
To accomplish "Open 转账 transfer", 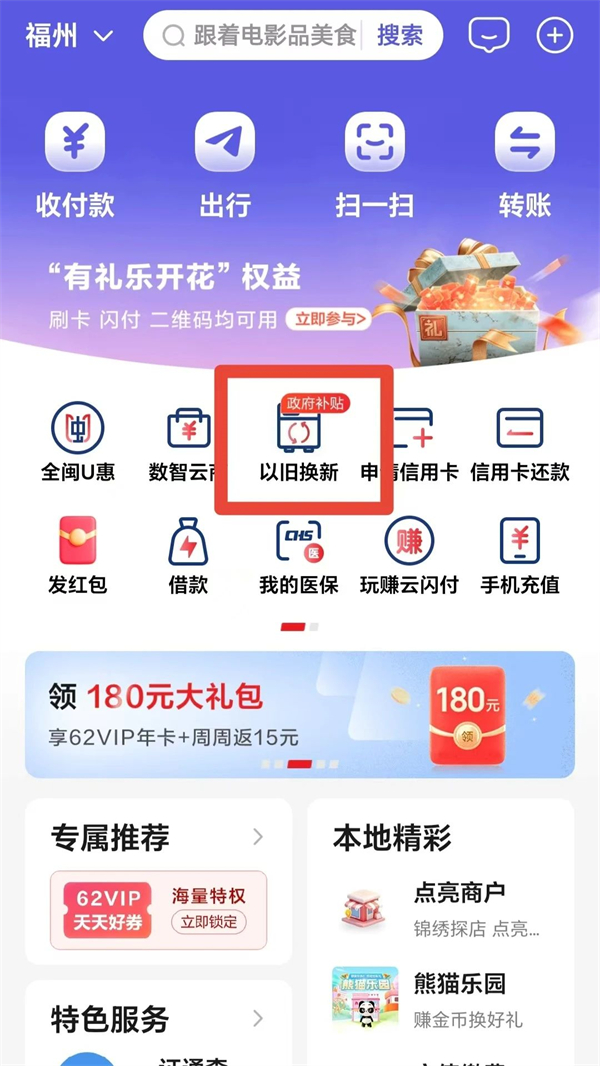I will (525, 165).
